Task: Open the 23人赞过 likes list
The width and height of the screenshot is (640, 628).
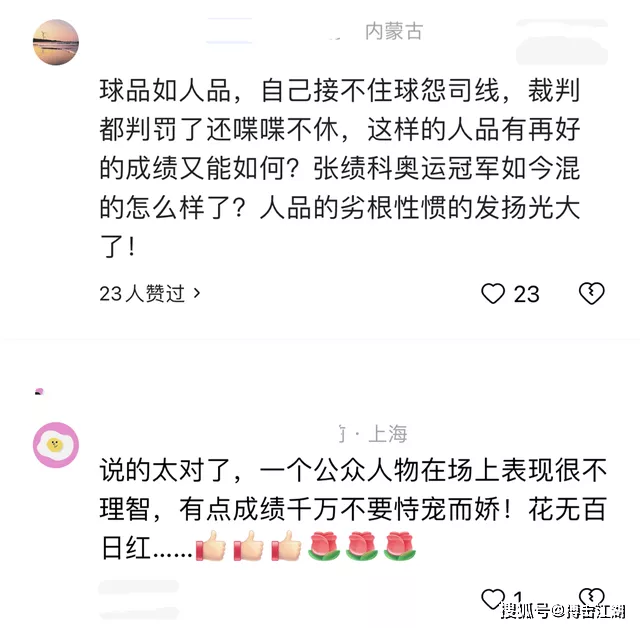Action: [150, 293]
